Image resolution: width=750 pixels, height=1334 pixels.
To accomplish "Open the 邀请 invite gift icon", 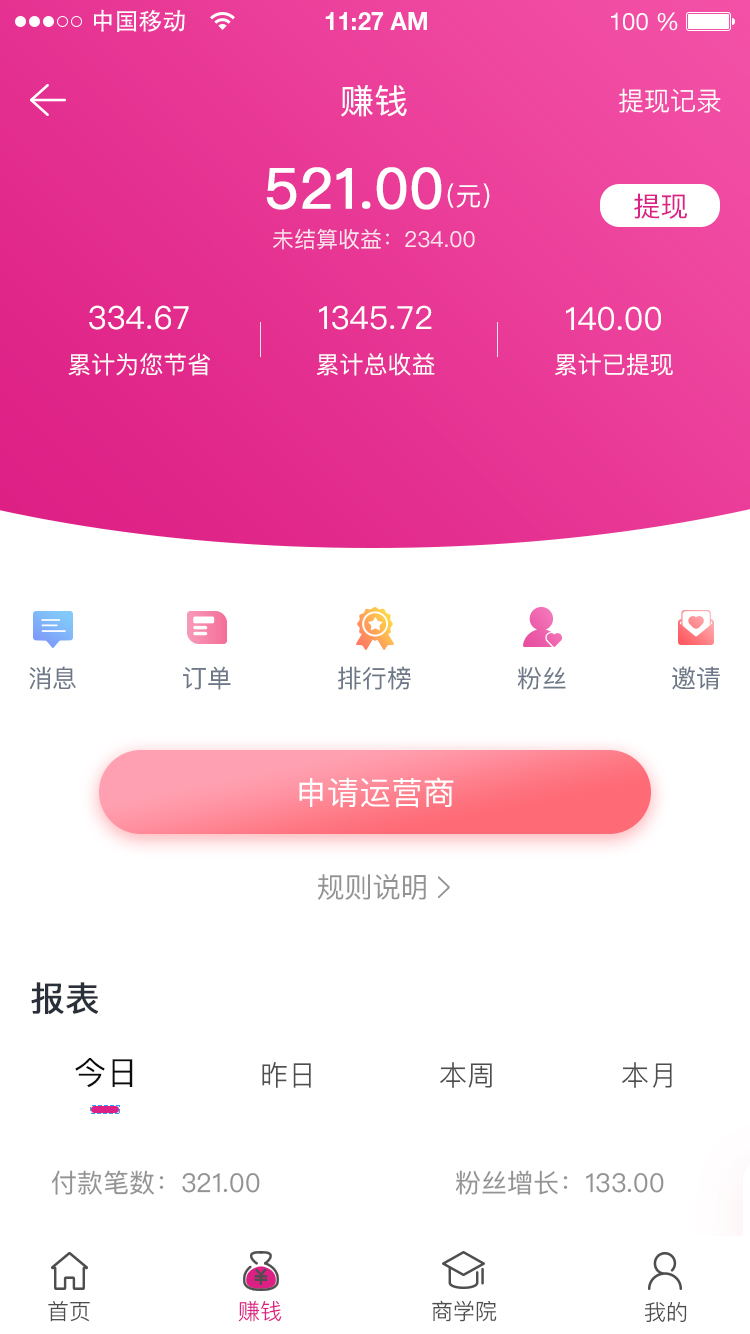I will (x=696, y=628).
